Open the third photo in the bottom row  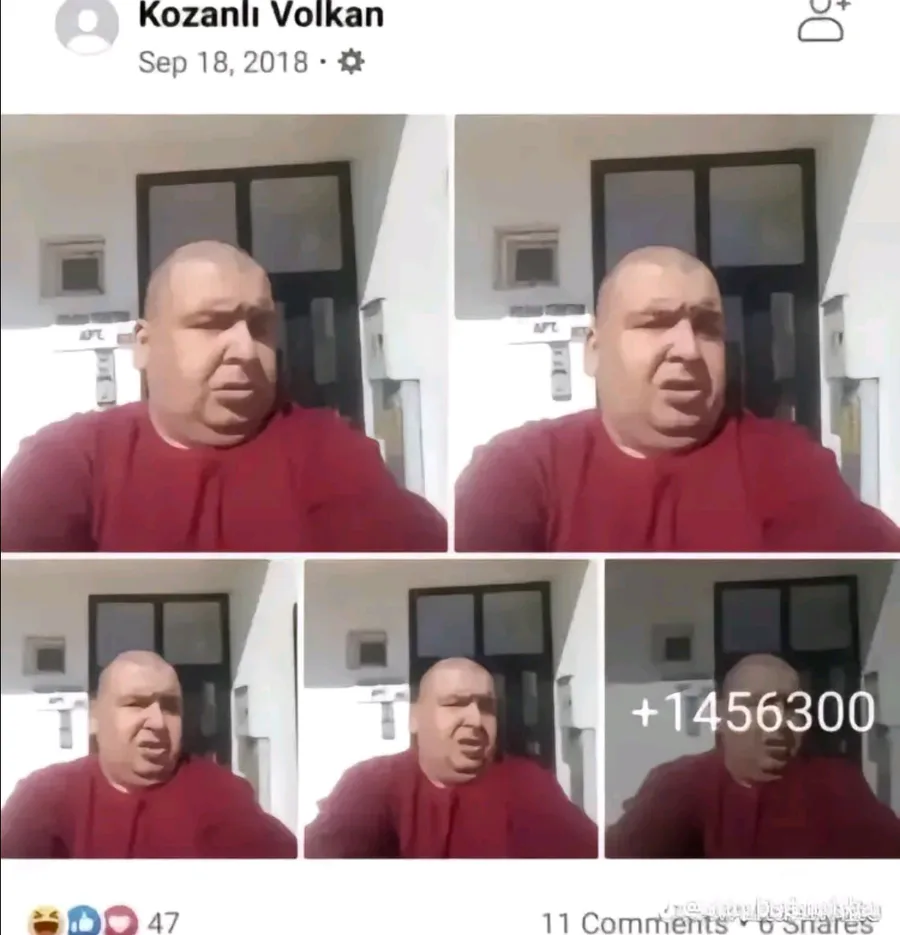[148, 708]
